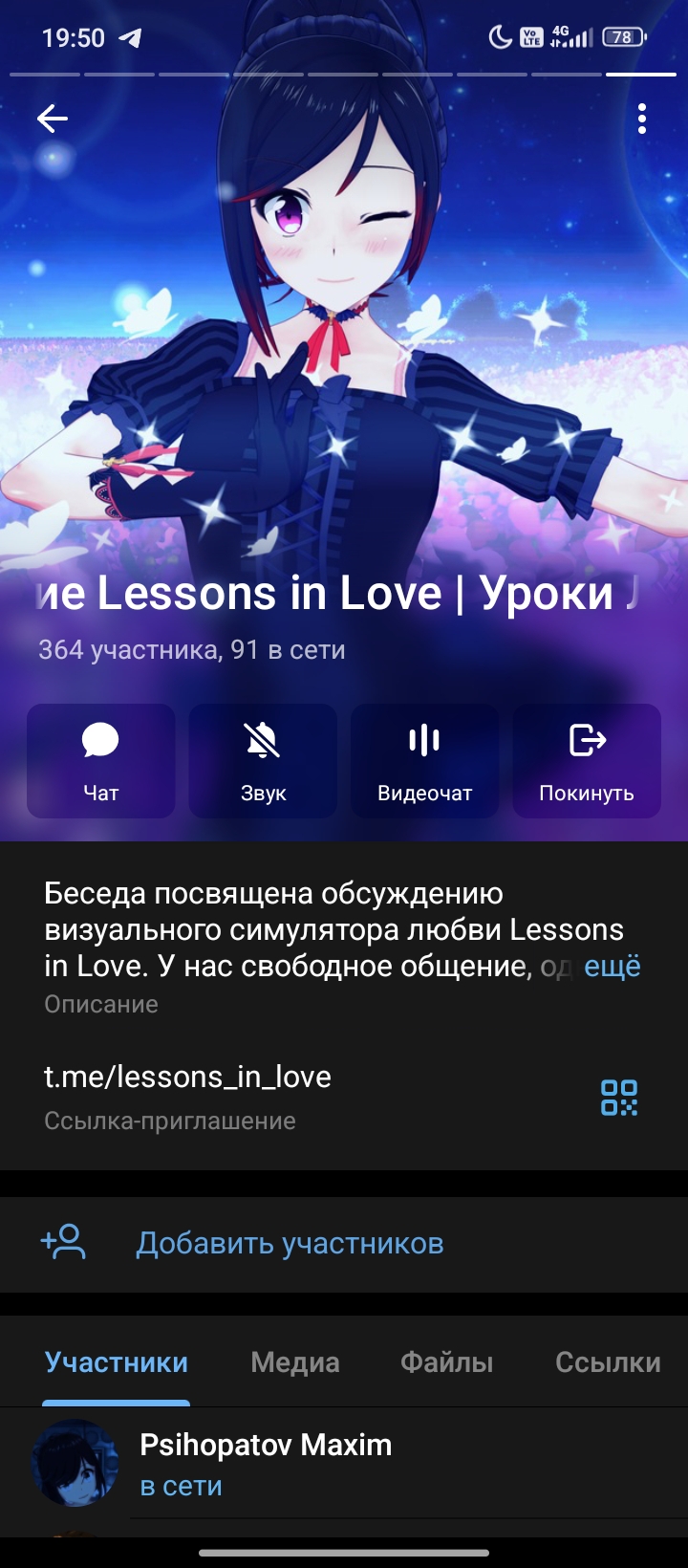Start a Видеочат in the group
This screenshot has width=688, height=1568.
click(425, 761)
